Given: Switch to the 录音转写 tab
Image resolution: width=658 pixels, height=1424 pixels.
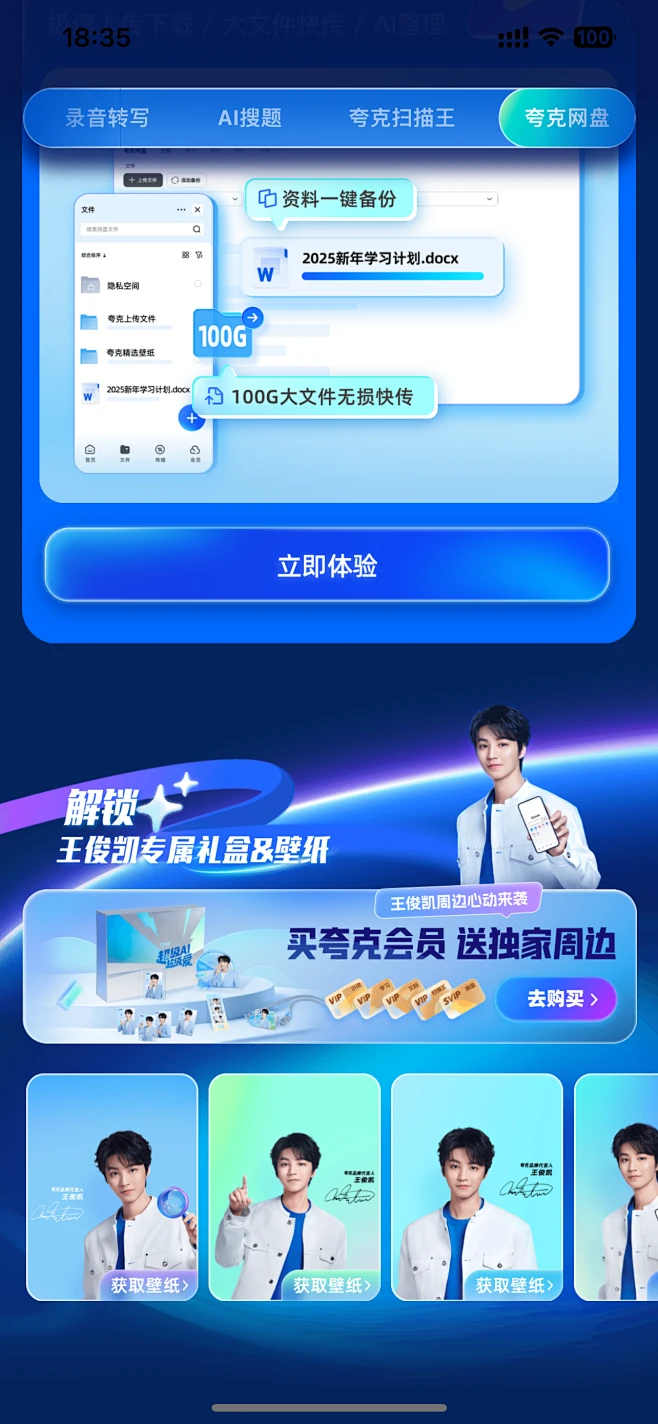Looking at the screenshot, I should click(107, 118).
